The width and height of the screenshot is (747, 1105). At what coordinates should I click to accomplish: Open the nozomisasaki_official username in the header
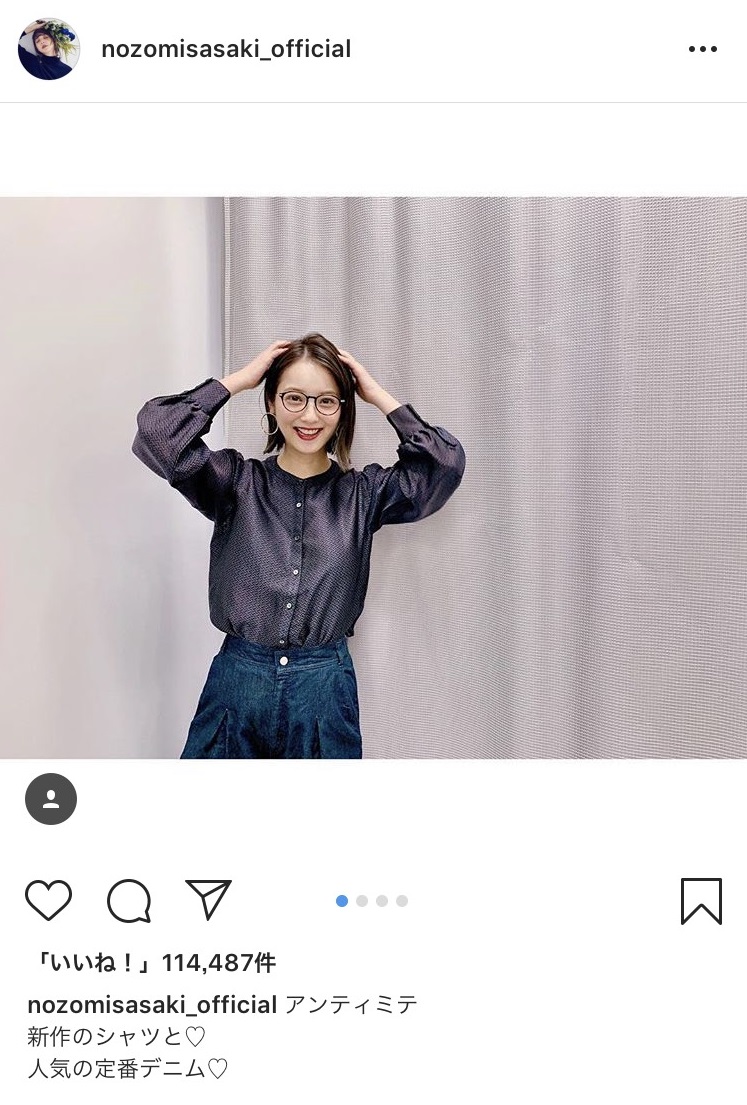[226, 49]
